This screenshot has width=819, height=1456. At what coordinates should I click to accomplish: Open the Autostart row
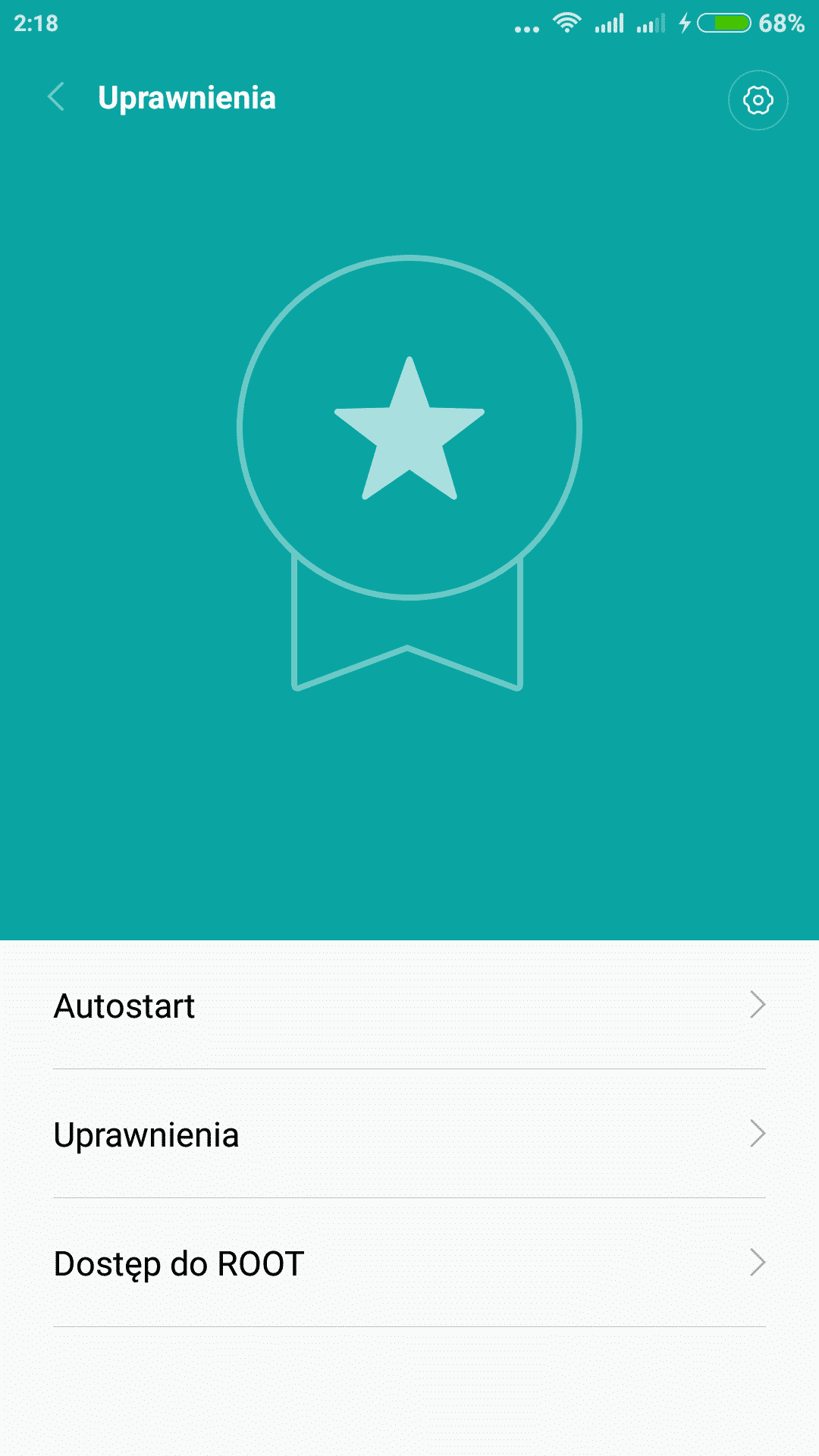(409, 1006)
